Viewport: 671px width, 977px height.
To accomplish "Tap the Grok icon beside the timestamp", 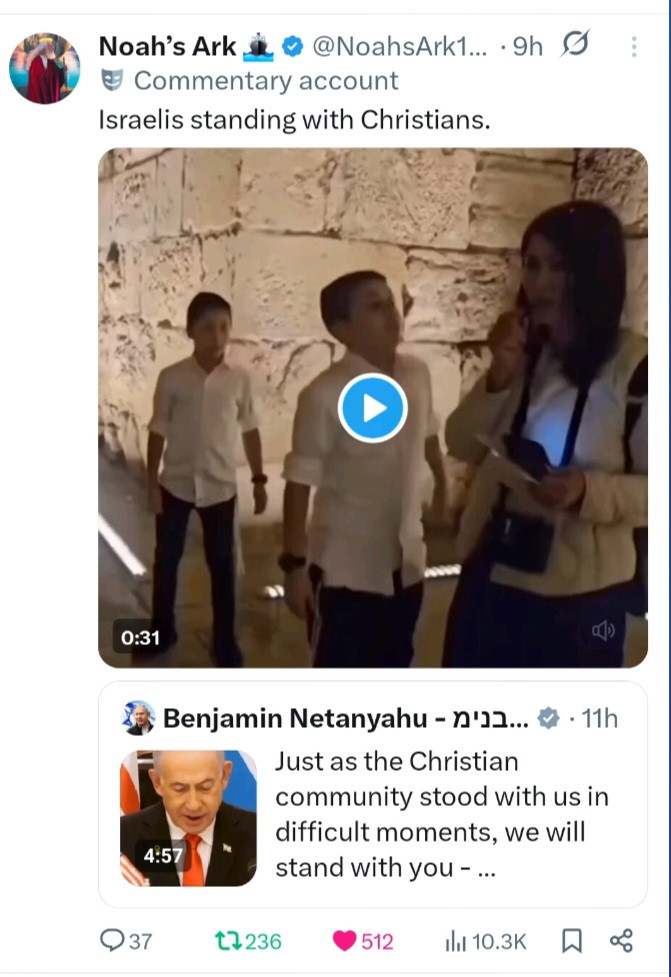I will [576, 44].
